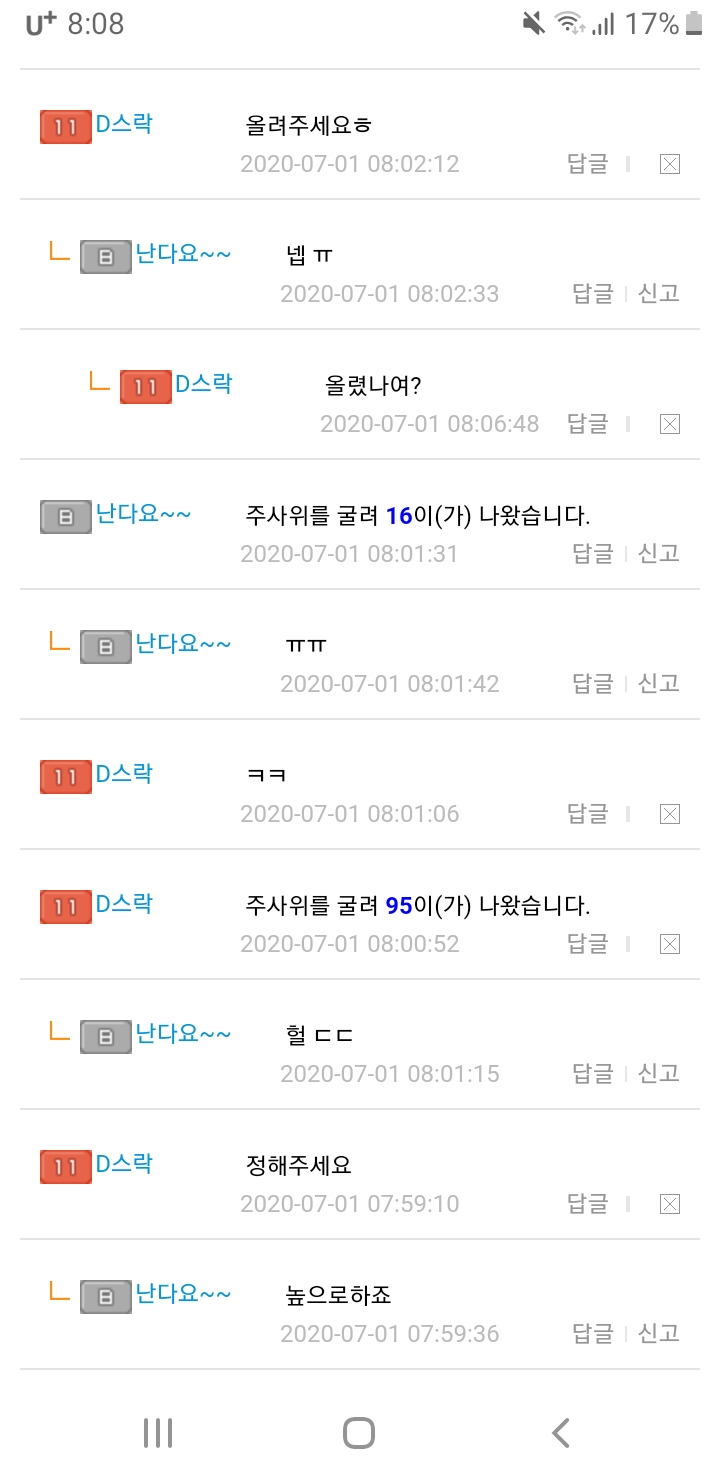This screenshot has width=720, height=1480.
Task: Tap 답글 on the comment '정해주세요'
Action: (x=587, y=1204)
